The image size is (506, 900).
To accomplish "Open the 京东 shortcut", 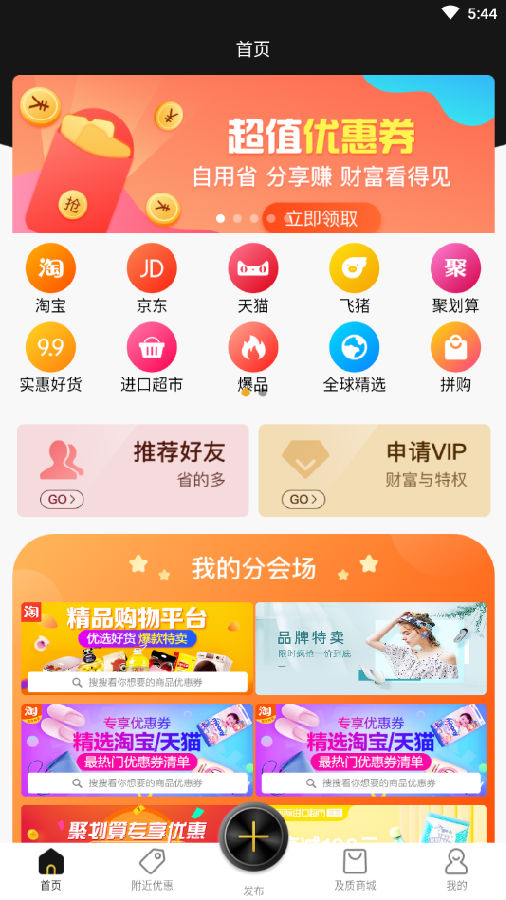I will (151, 278).
